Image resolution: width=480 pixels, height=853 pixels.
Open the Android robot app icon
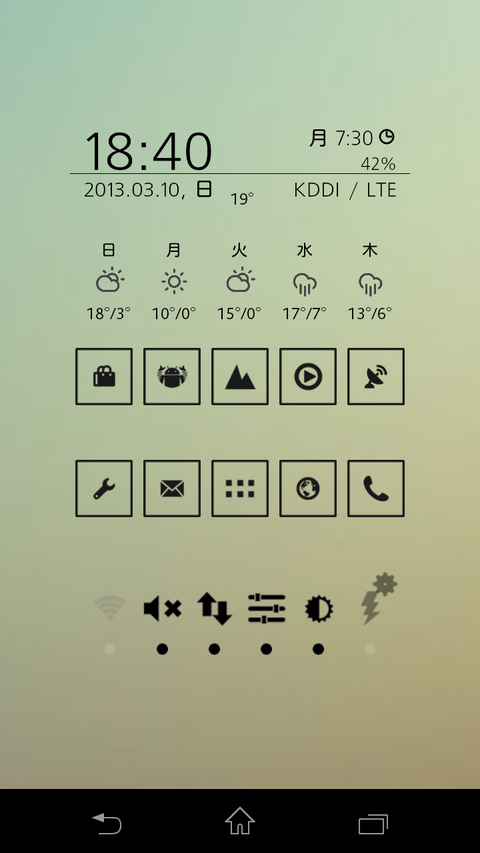click(172, 376)
